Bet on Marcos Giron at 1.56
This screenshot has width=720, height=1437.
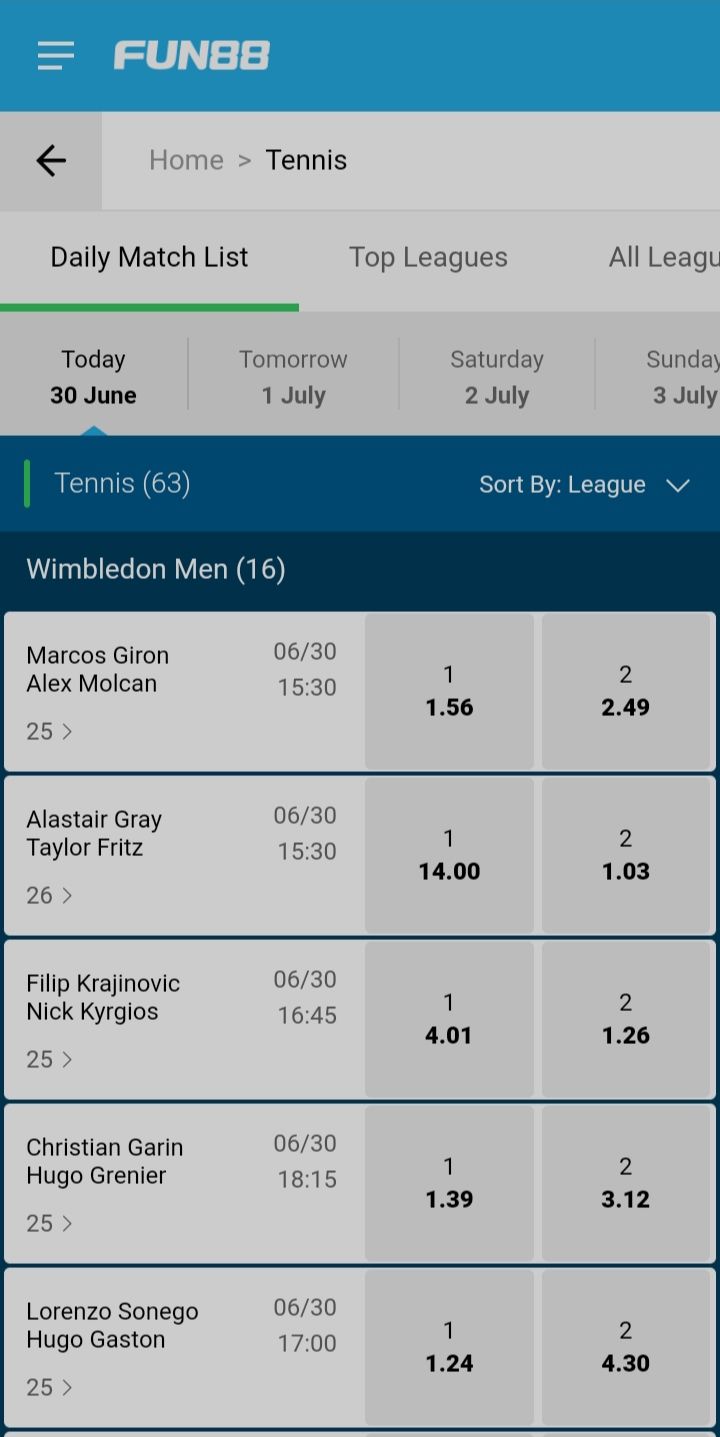[449, 692]
